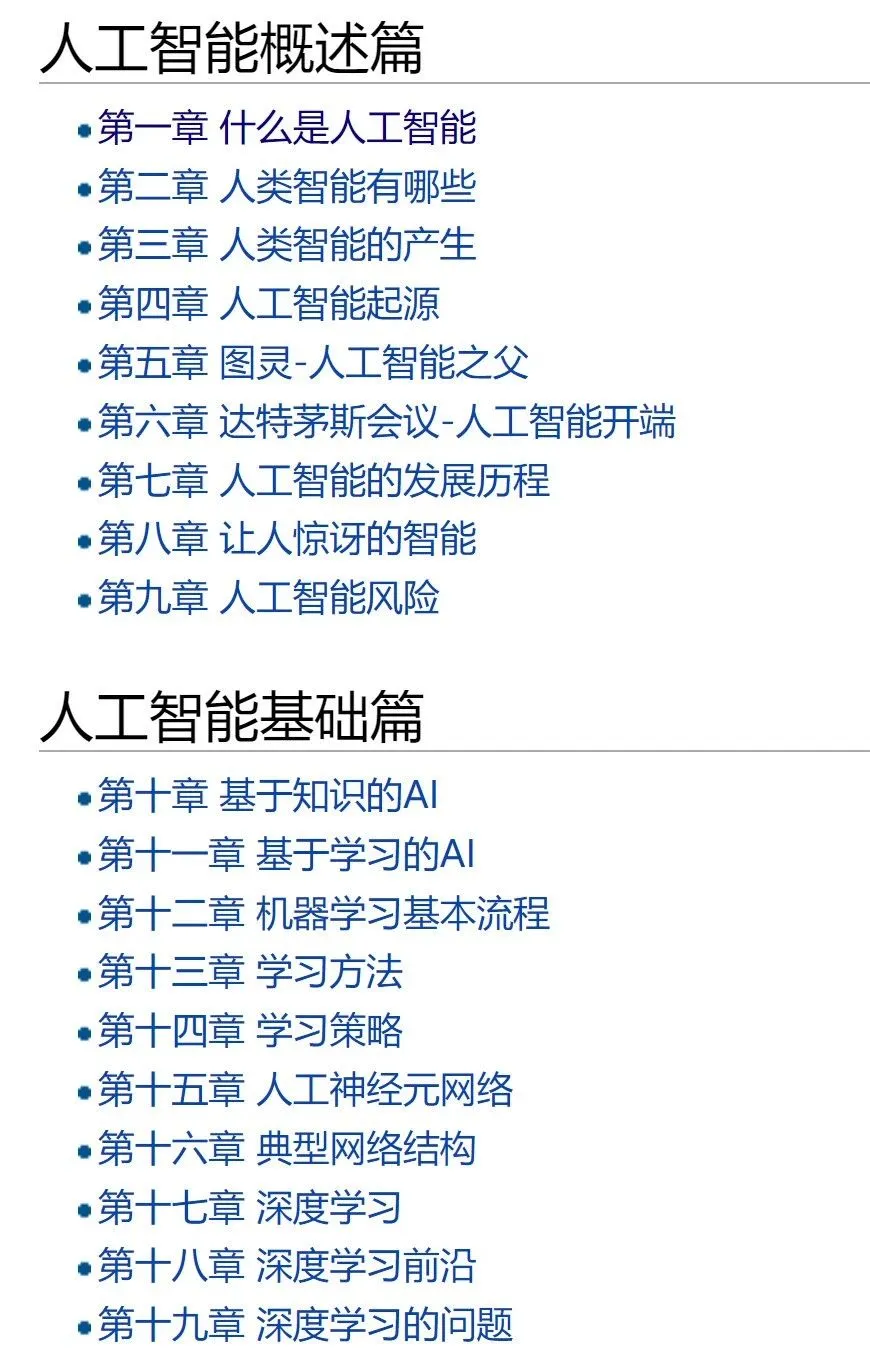This screenshot has height=1360, width=870.
Task: Open chapter 2 人类智能有哪些
Action: pyautogui.click(x=286, y=187)
